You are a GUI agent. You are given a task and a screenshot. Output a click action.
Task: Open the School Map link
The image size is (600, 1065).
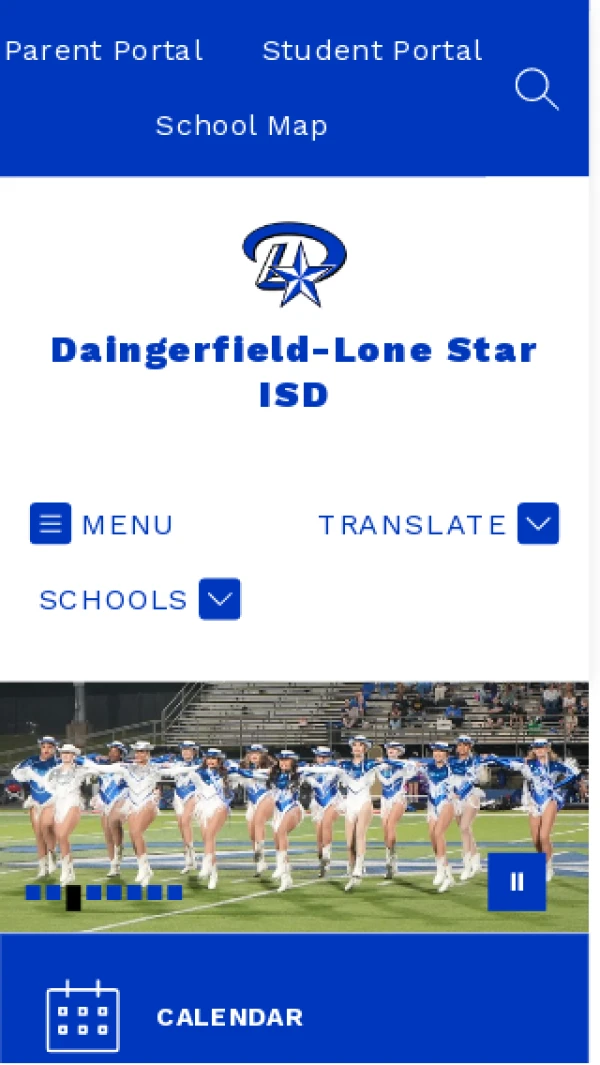(242, 126)
